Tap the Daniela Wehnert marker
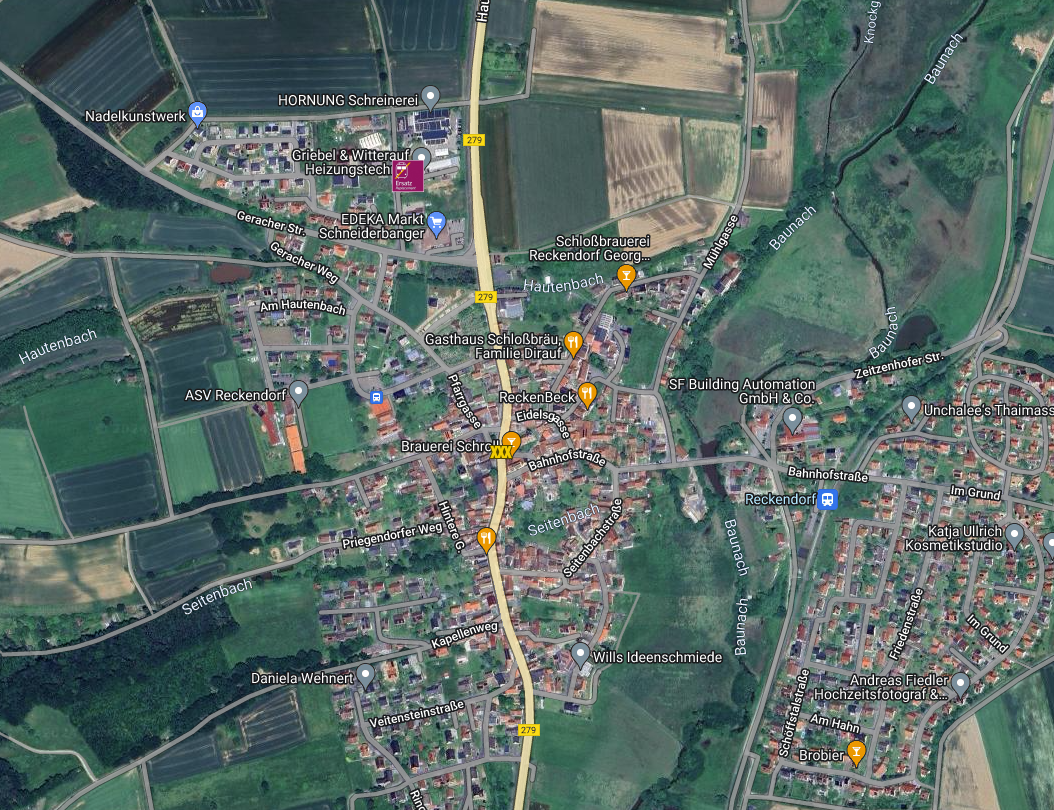The height and width of the screenshot is (810, 1054). [366, 675]
